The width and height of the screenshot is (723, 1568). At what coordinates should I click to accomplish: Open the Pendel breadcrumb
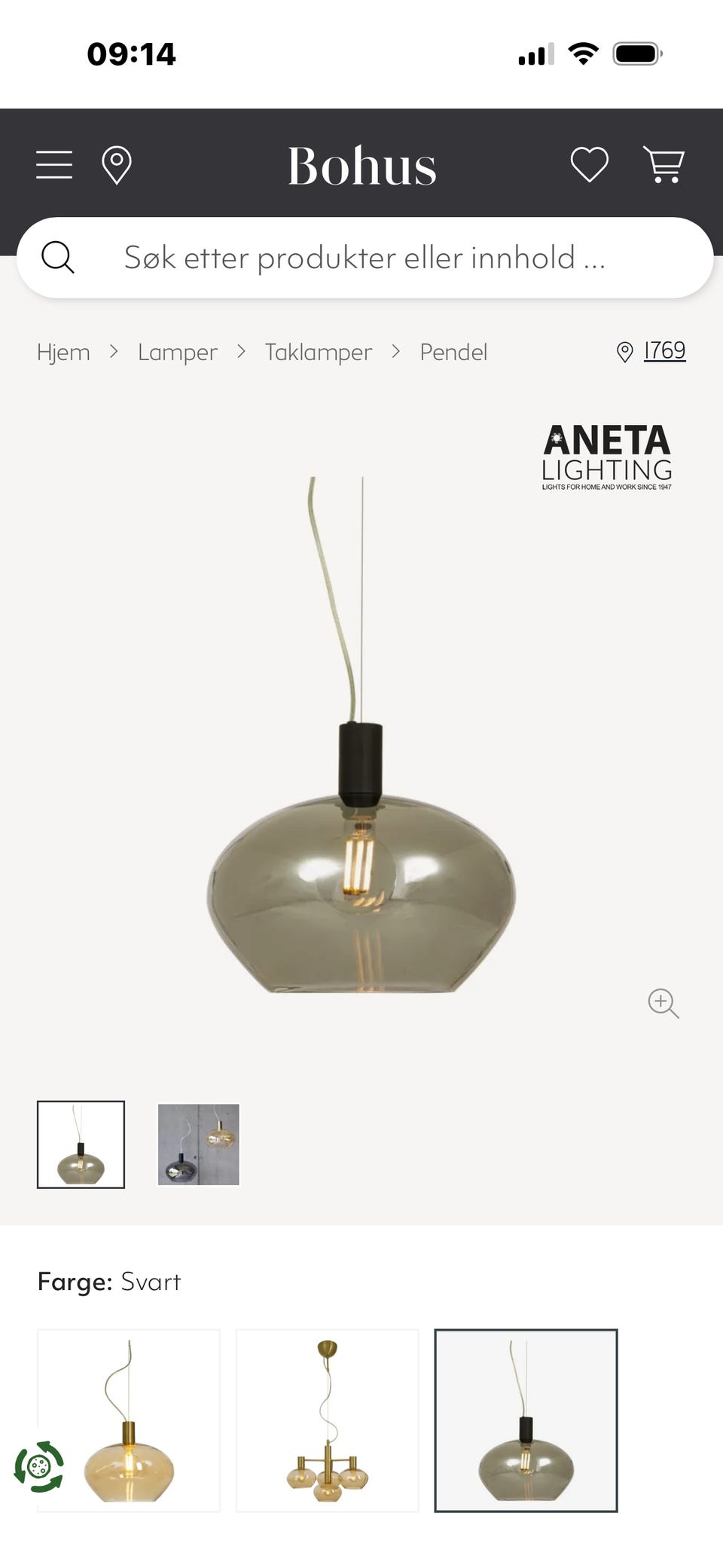(x=453, y=352)
